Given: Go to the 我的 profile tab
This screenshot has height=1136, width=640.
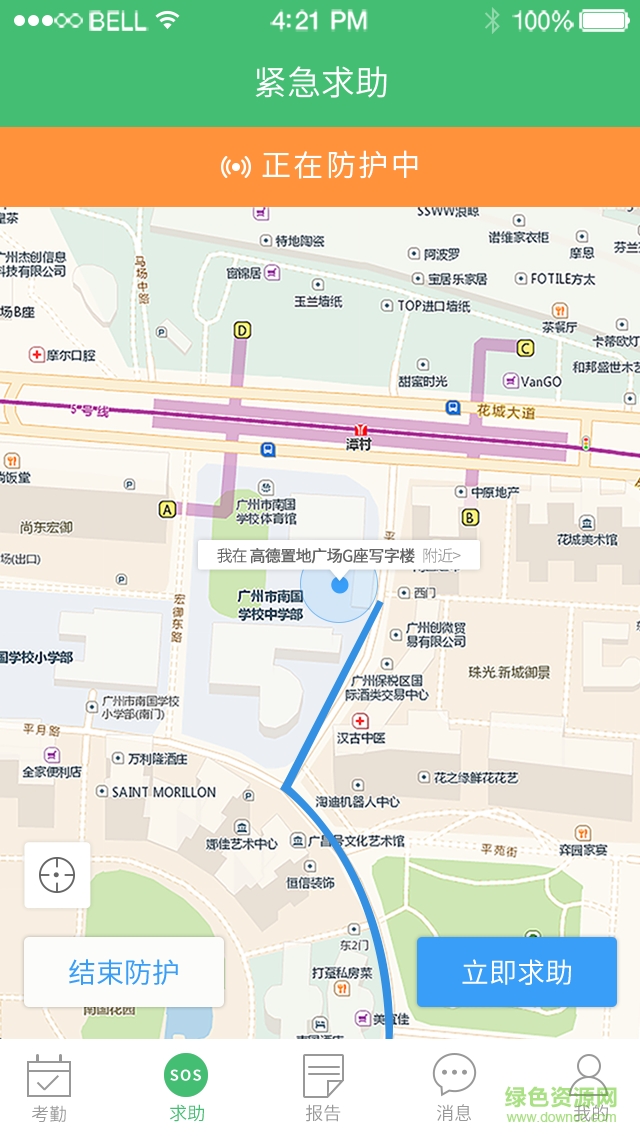Looking at the screenshot, I should coord(590,1087).
